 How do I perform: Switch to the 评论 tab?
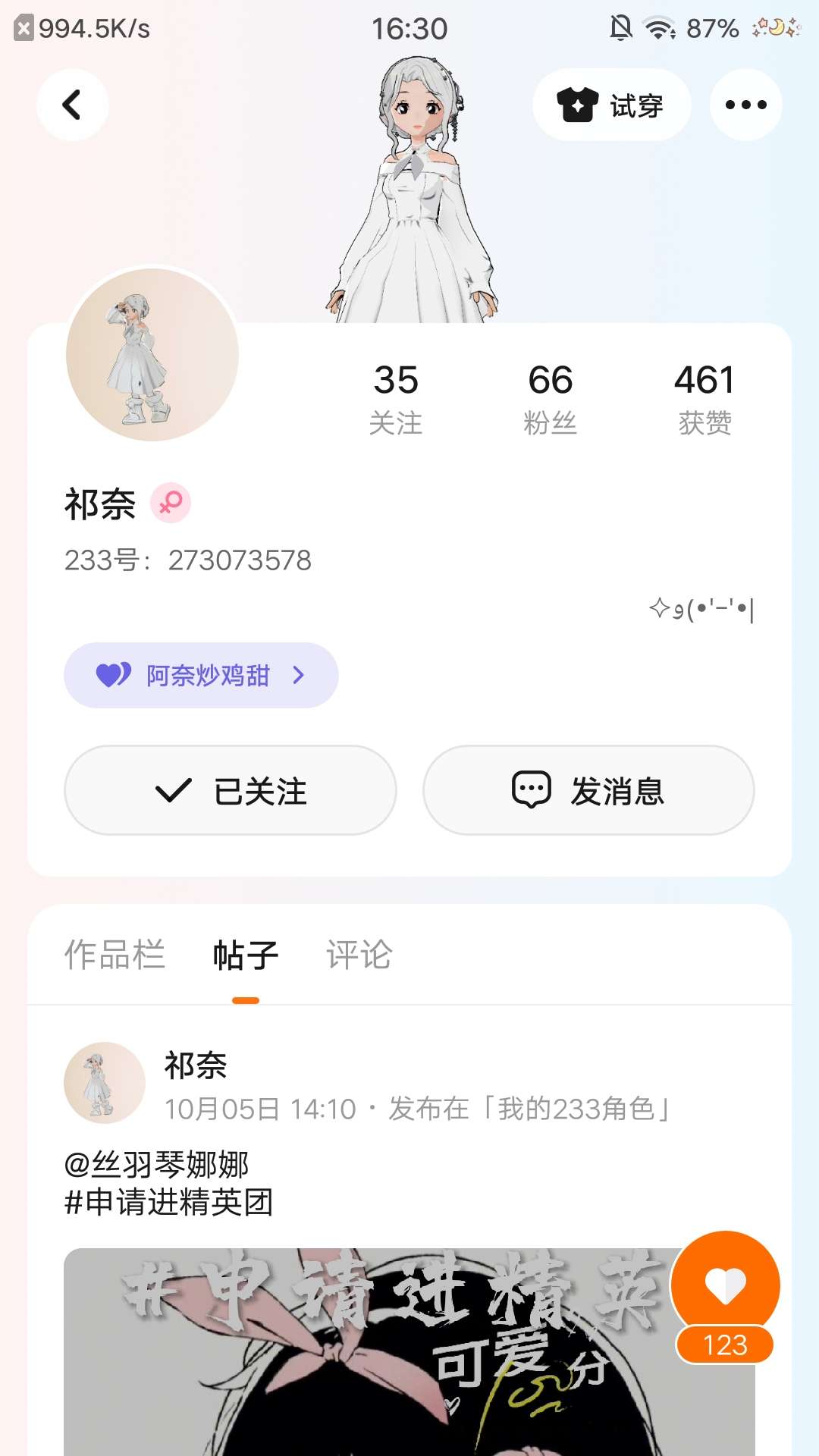click(359, 954)
